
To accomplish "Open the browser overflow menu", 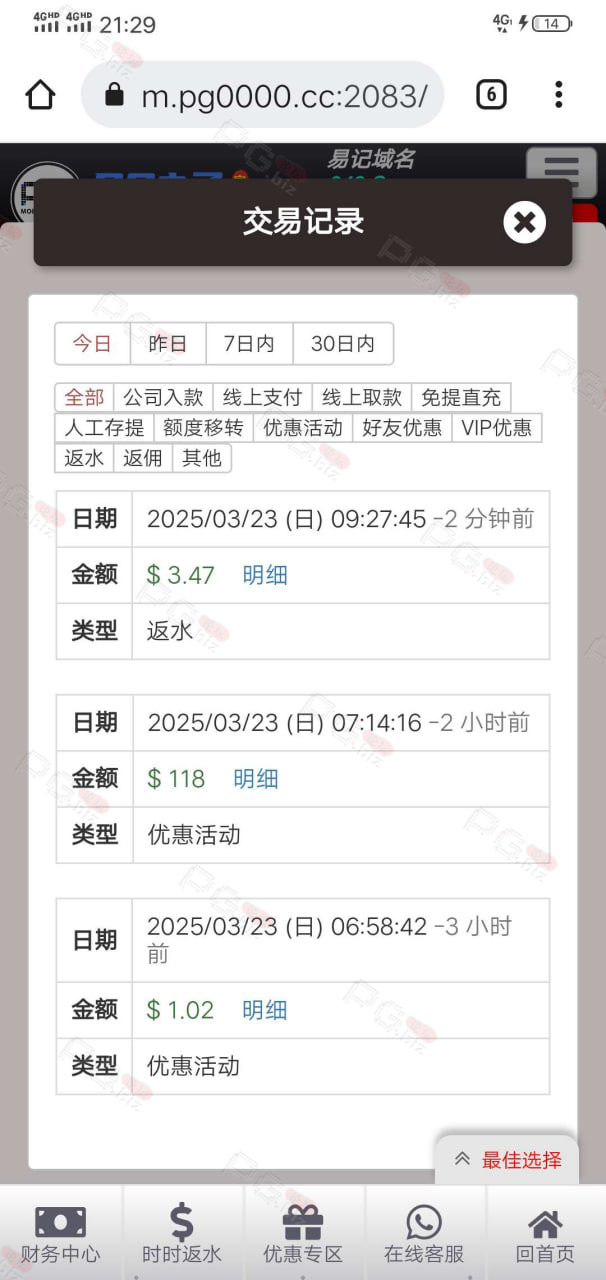I will 558,95.
